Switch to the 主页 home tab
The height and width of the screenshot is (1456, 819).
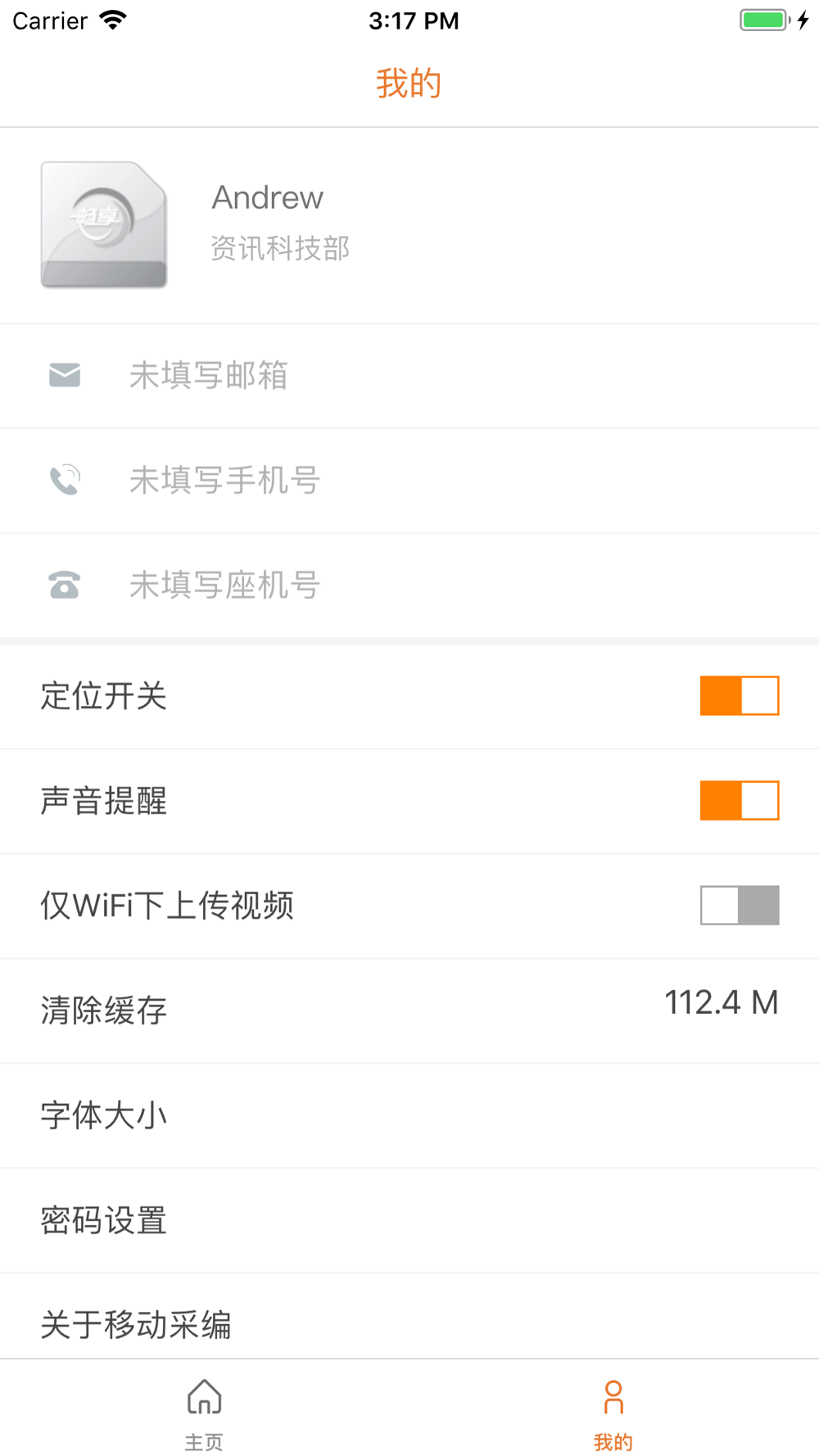pyautogui.click(x=205, y=1413)
